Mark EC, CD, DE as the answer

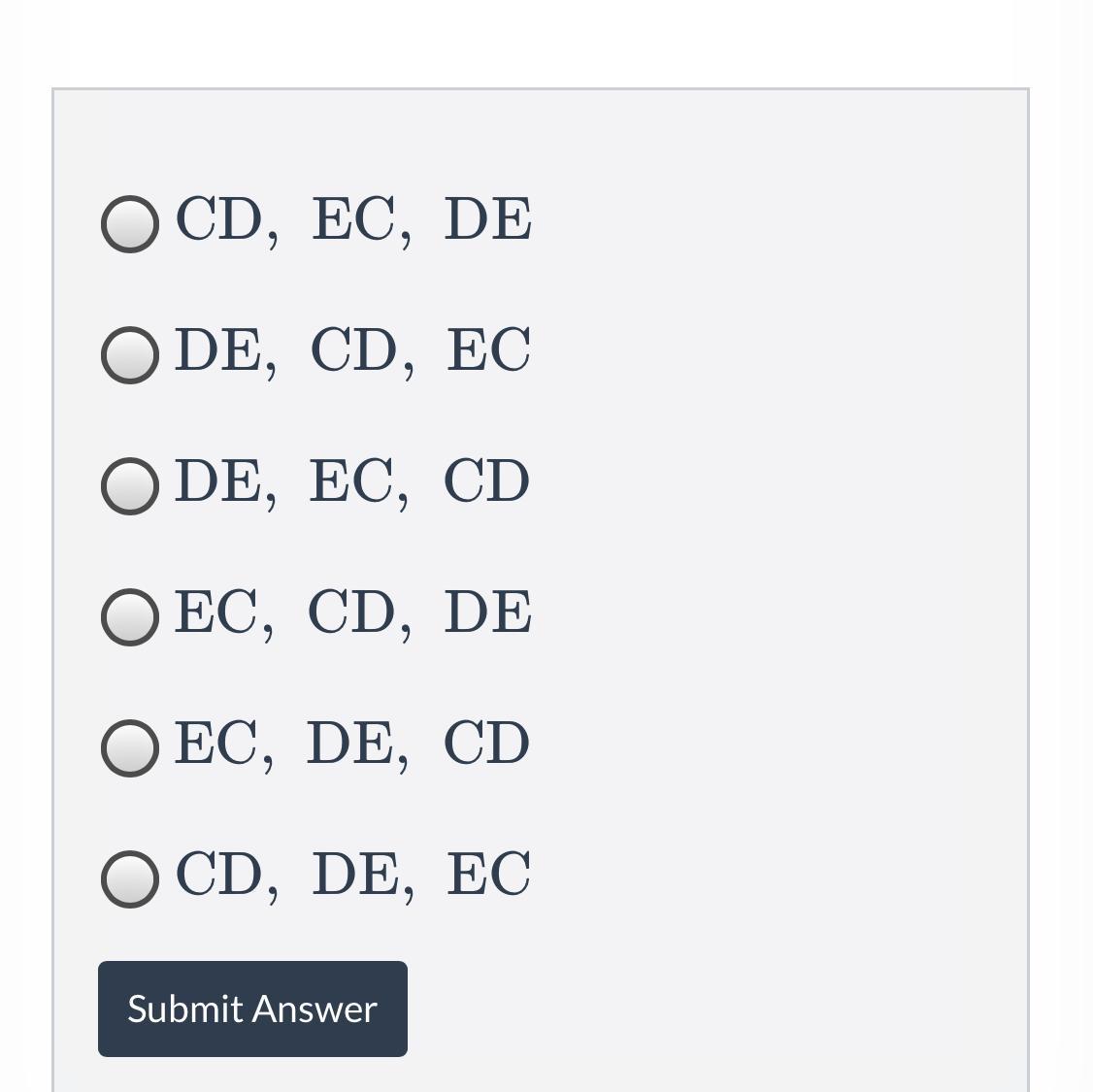click(x=130, y=617)
